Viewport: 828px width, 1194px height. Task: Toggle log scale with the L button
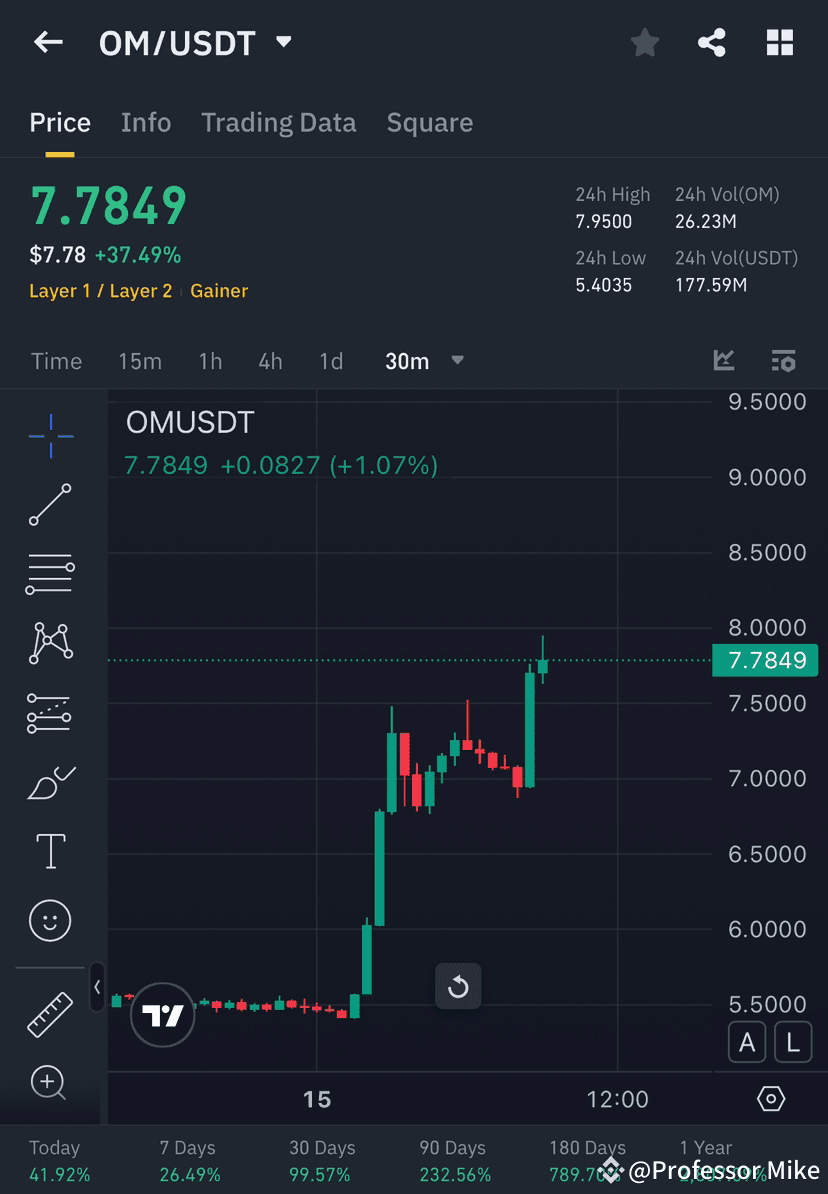click(x=793, y=1042)
